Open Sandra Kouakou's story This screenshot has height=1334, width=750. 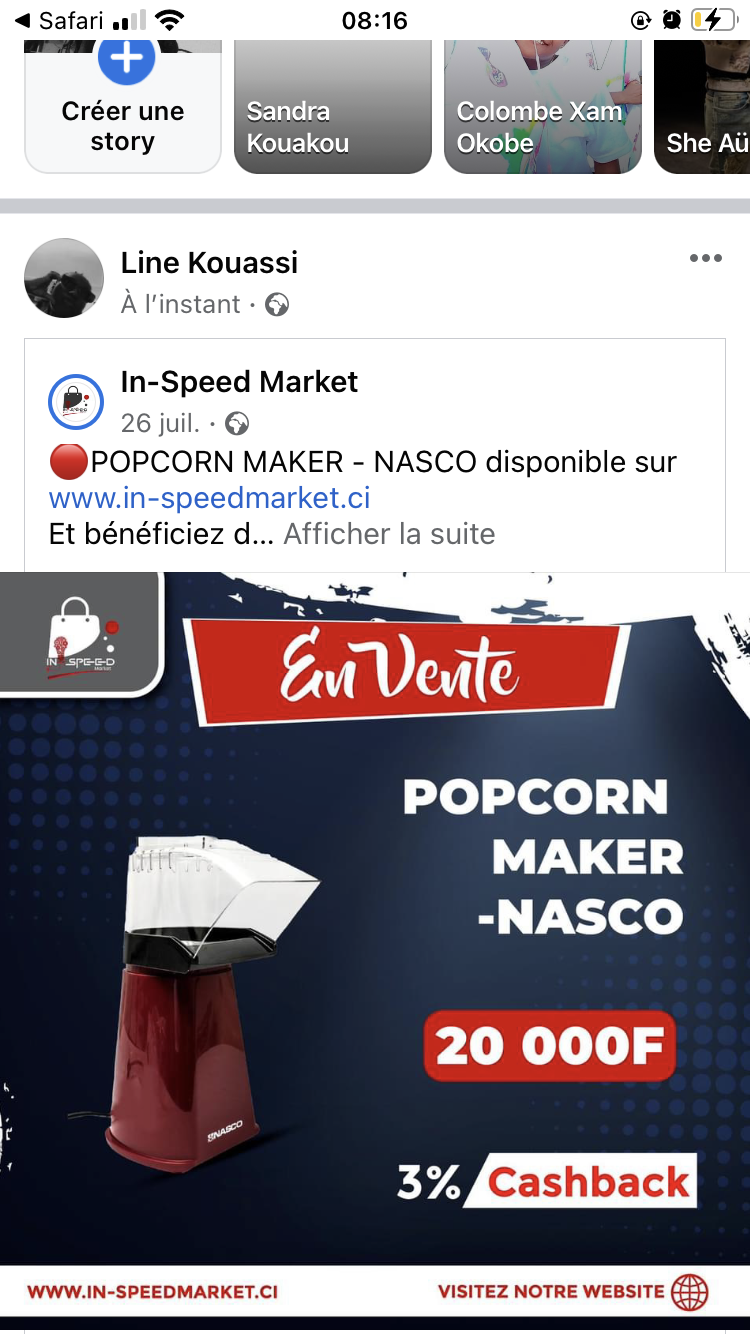point(332,108)
